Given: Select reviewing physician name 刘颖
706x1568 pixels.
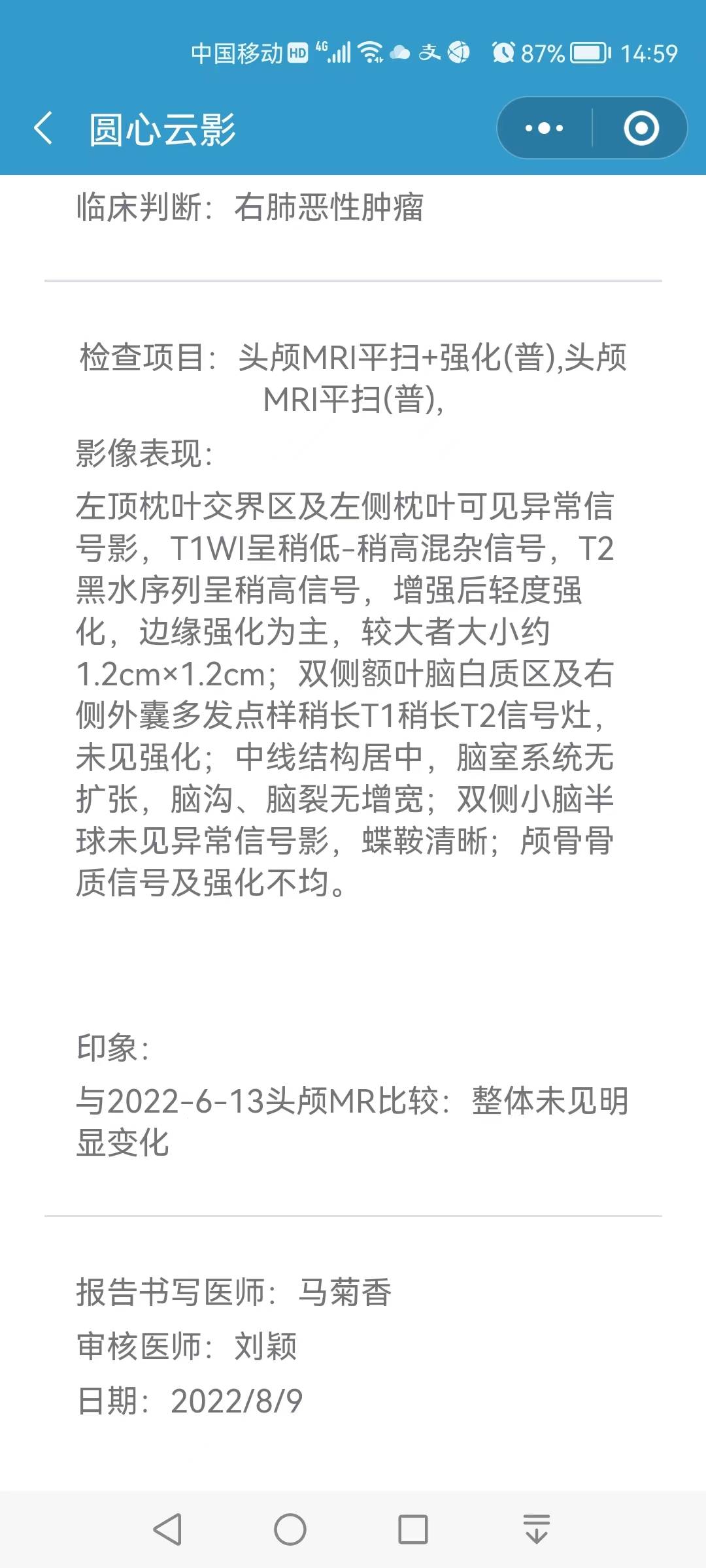Looking at the screenshot, I should coord(265,1347).
